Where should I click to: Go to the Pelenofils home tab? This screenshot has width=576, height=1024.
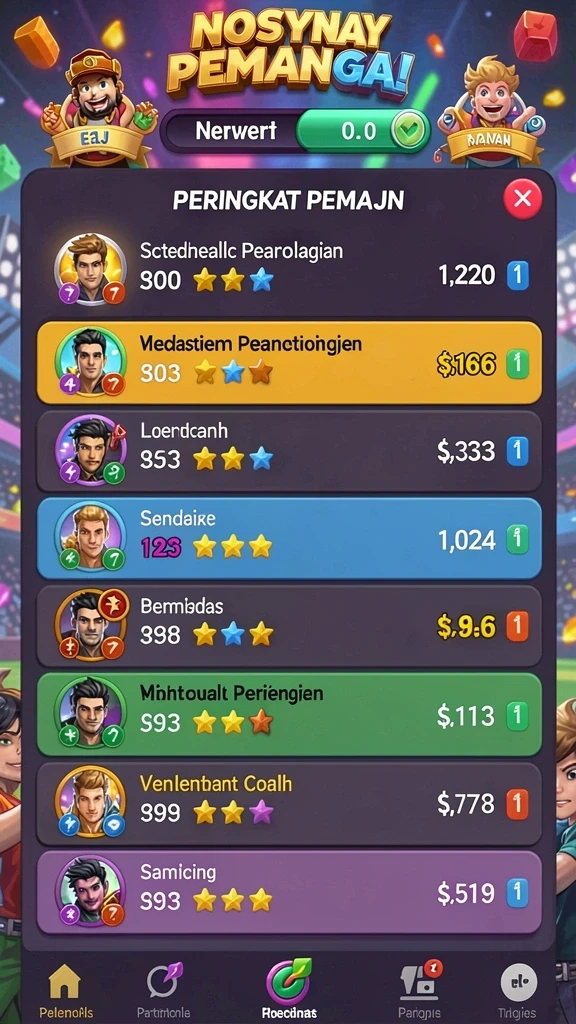point(65,991)
